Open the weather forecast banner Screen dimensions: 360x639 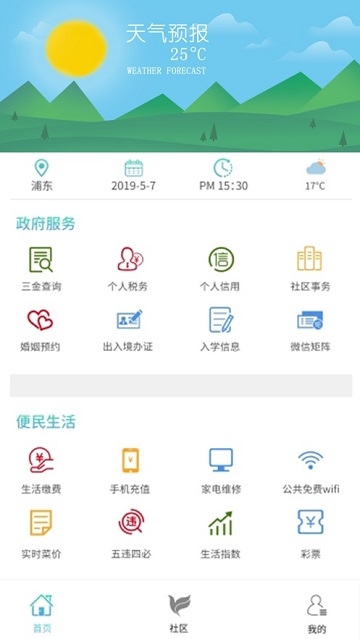pos(180,76)
